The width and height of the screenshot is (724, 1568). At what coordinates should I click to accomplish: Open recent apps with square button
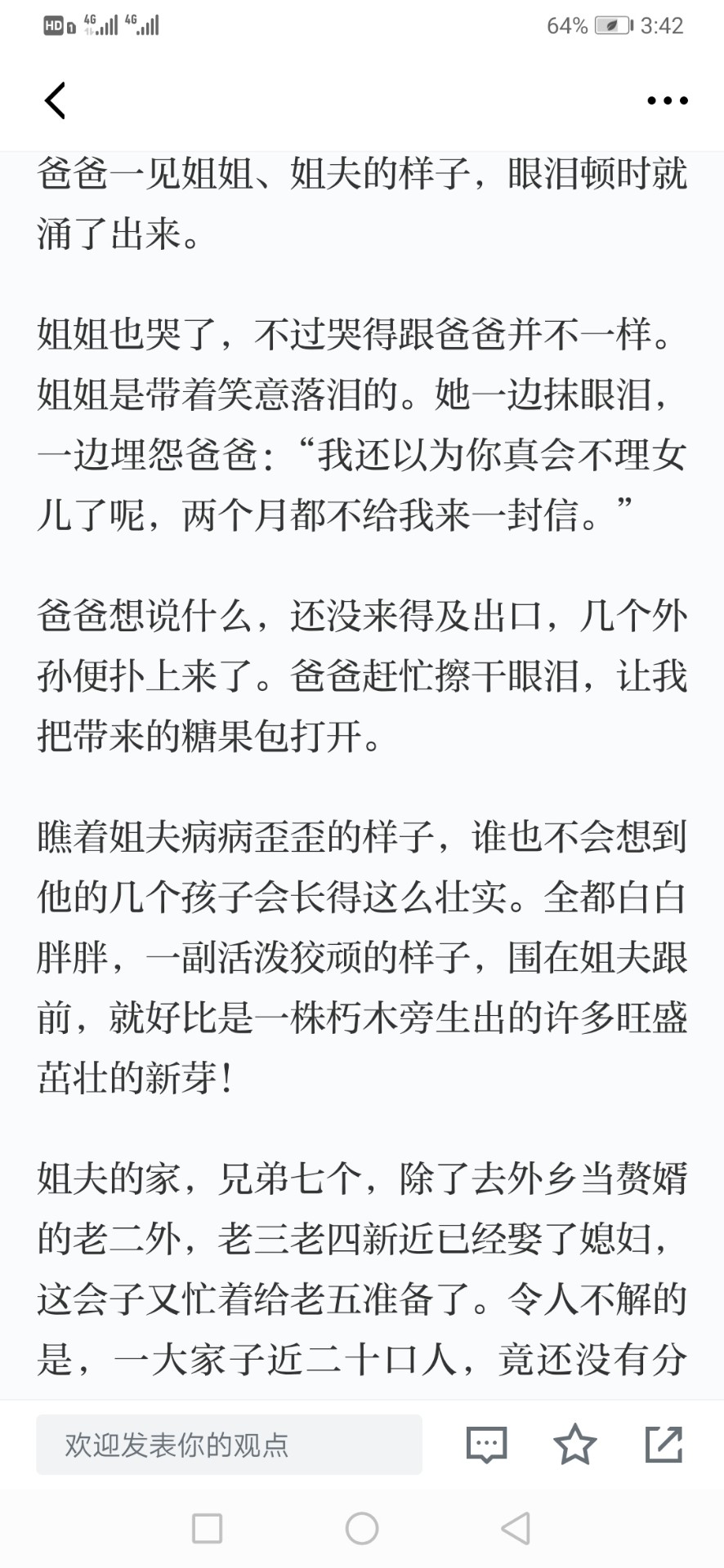click(207, 1528)
